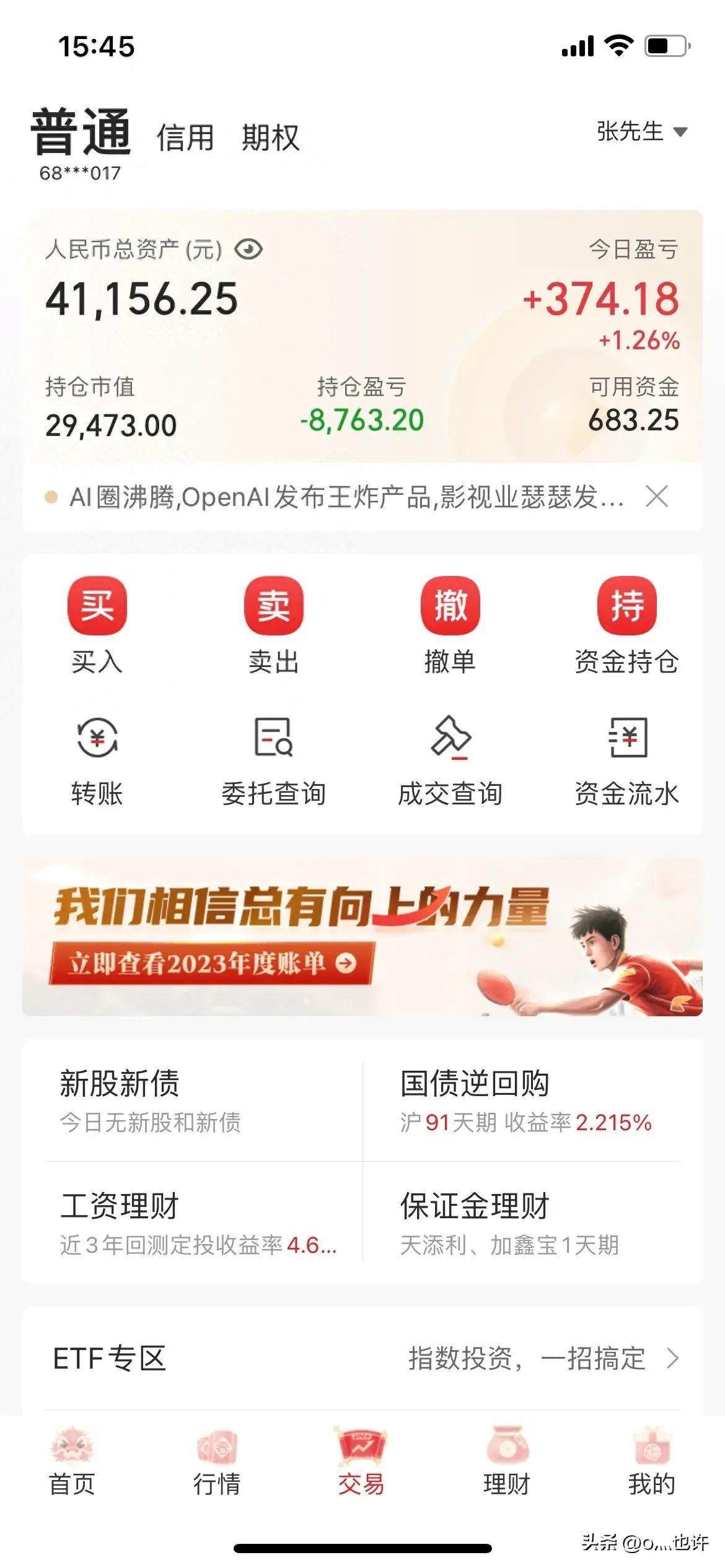View 资金持仓 holdings
The width and height of the screenshot is (725, 1568).
click(626, 624)
